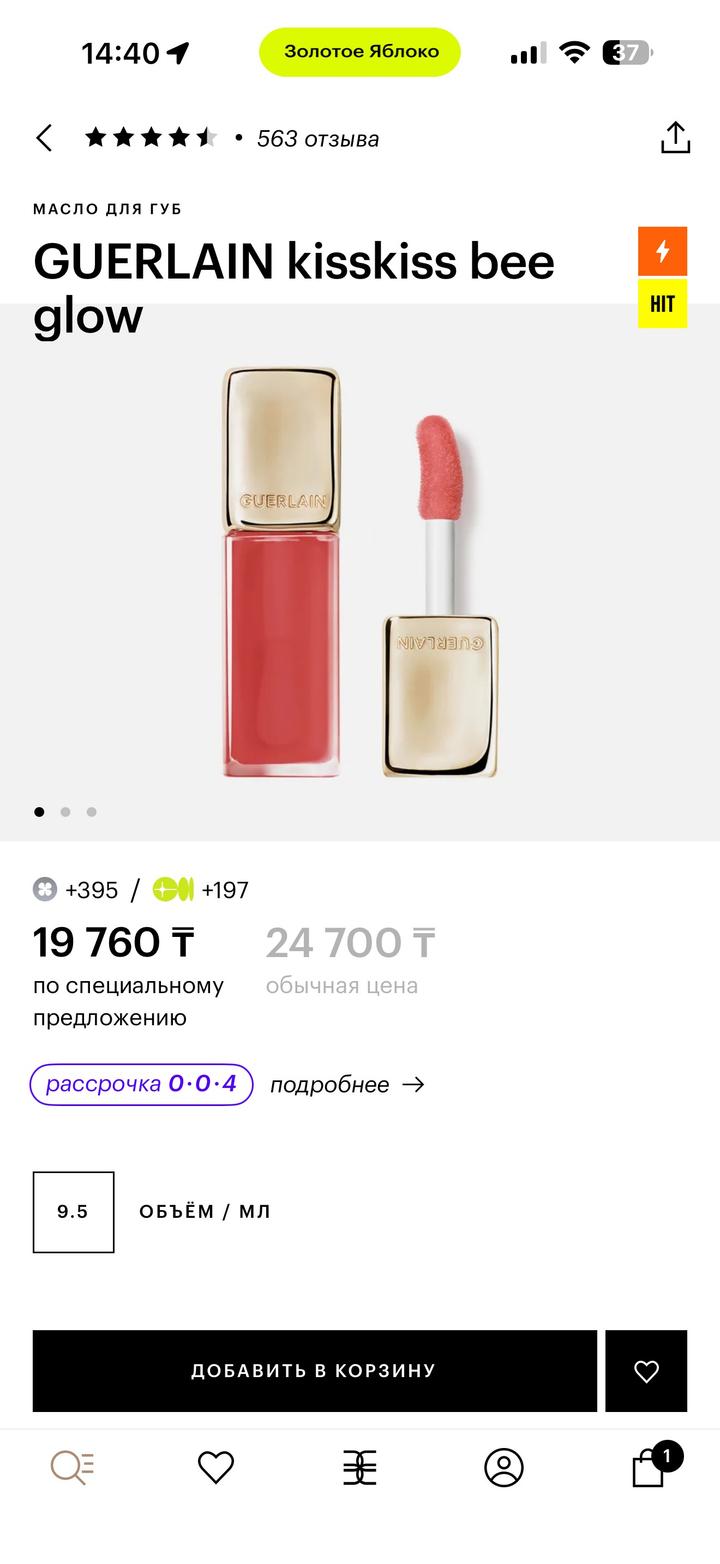Return to Золотое Яблоко via status pill

360,52
